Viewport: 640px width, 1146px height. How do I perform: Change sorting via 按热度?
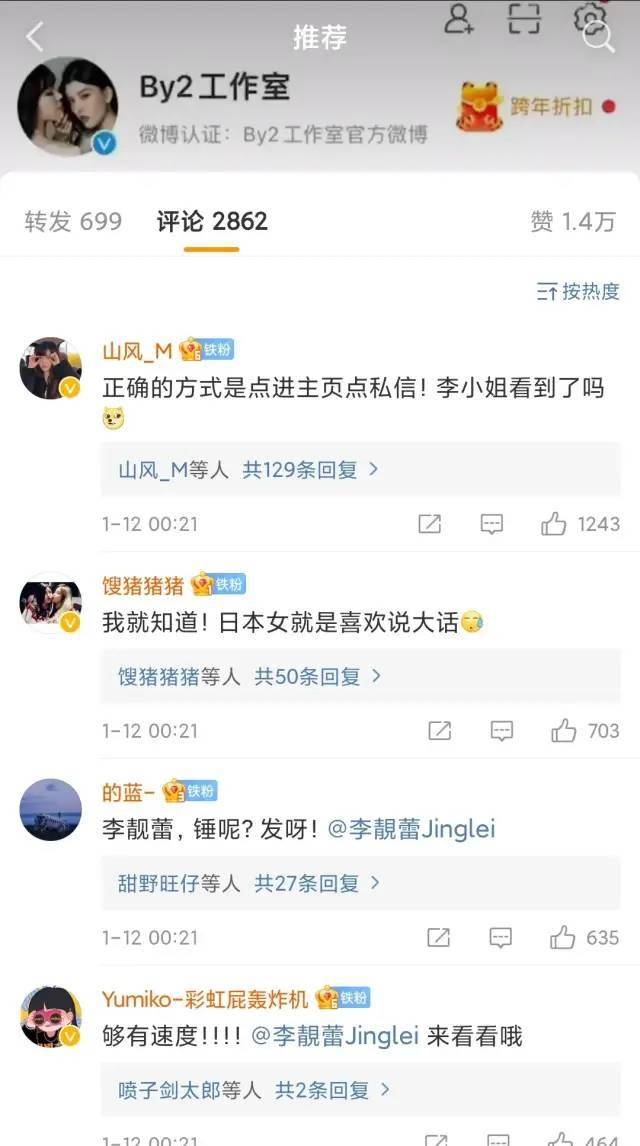tap(578, 291)
